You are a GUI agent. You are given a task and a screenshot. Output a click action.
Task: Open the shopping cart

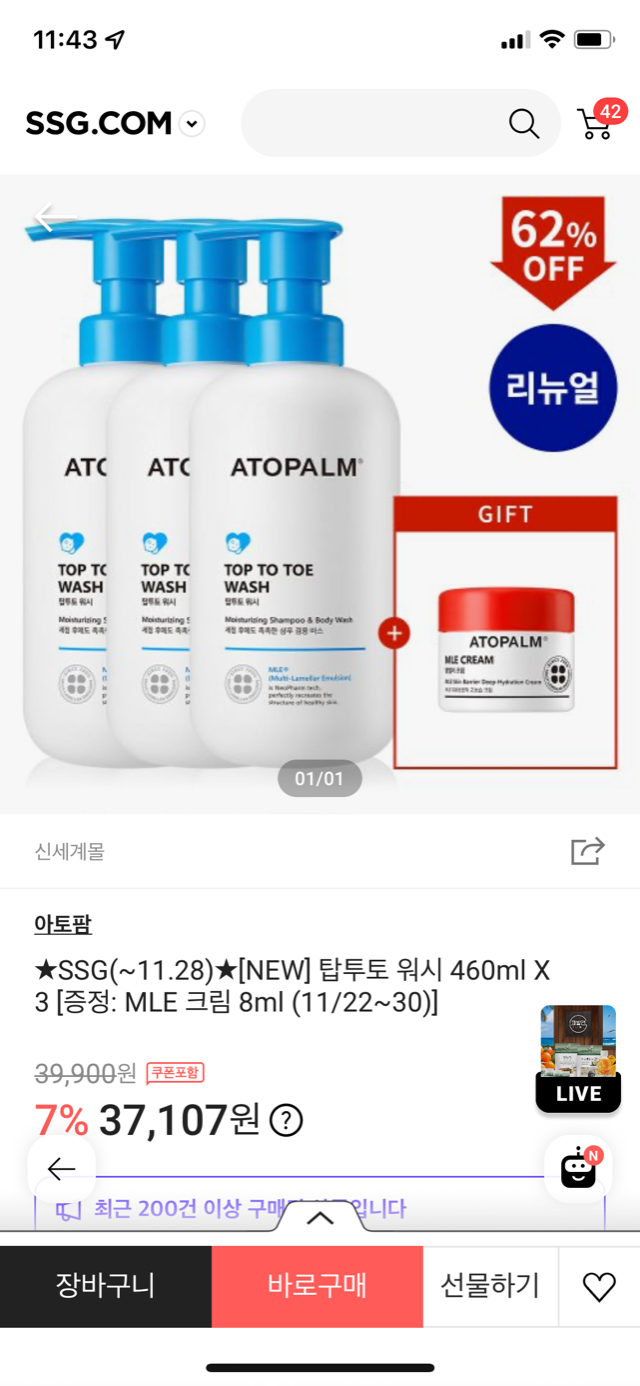coord(597,123)
